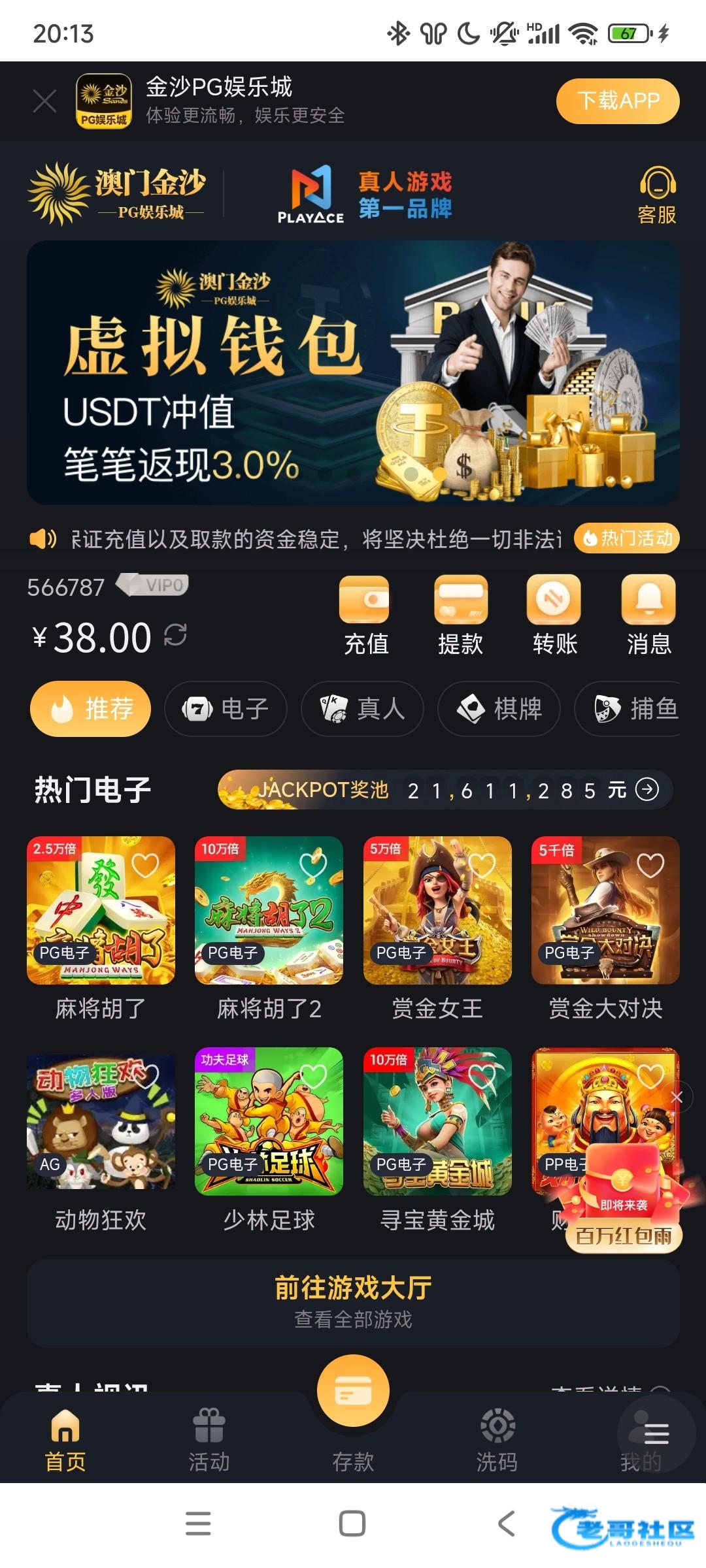Image resolution: width=706 pixels, height=1568 pixels.
Task: Select the 真人 category chip
Action: (362, 709)
